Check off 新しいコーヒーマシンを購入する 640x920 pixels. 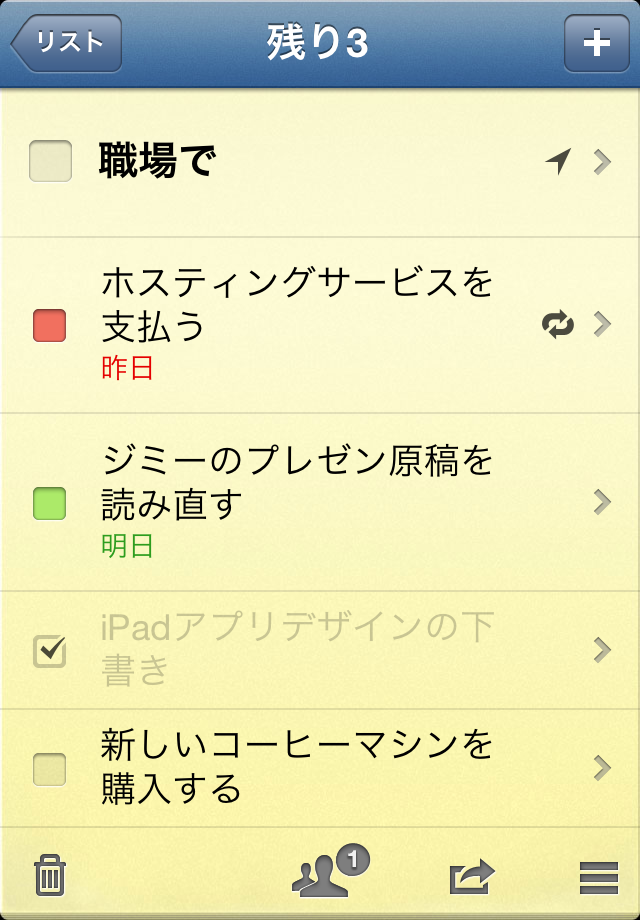click(50, 769)
